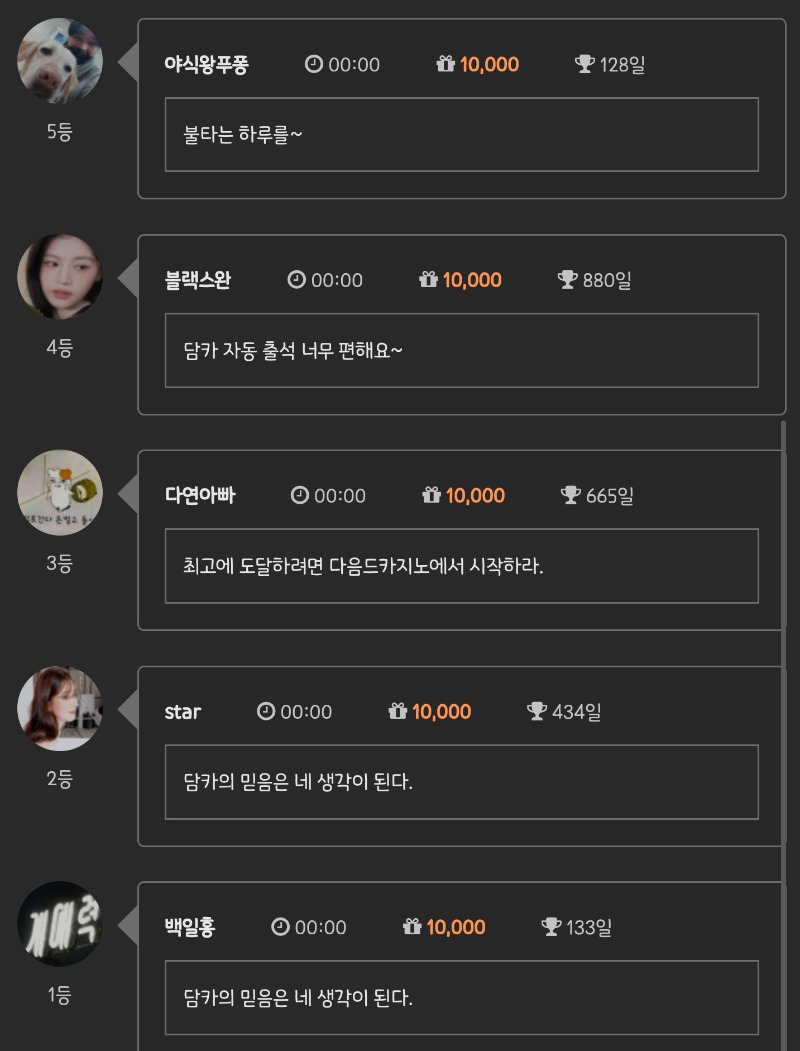
Task: Open star's profile name
Action: tap(183, 712)
